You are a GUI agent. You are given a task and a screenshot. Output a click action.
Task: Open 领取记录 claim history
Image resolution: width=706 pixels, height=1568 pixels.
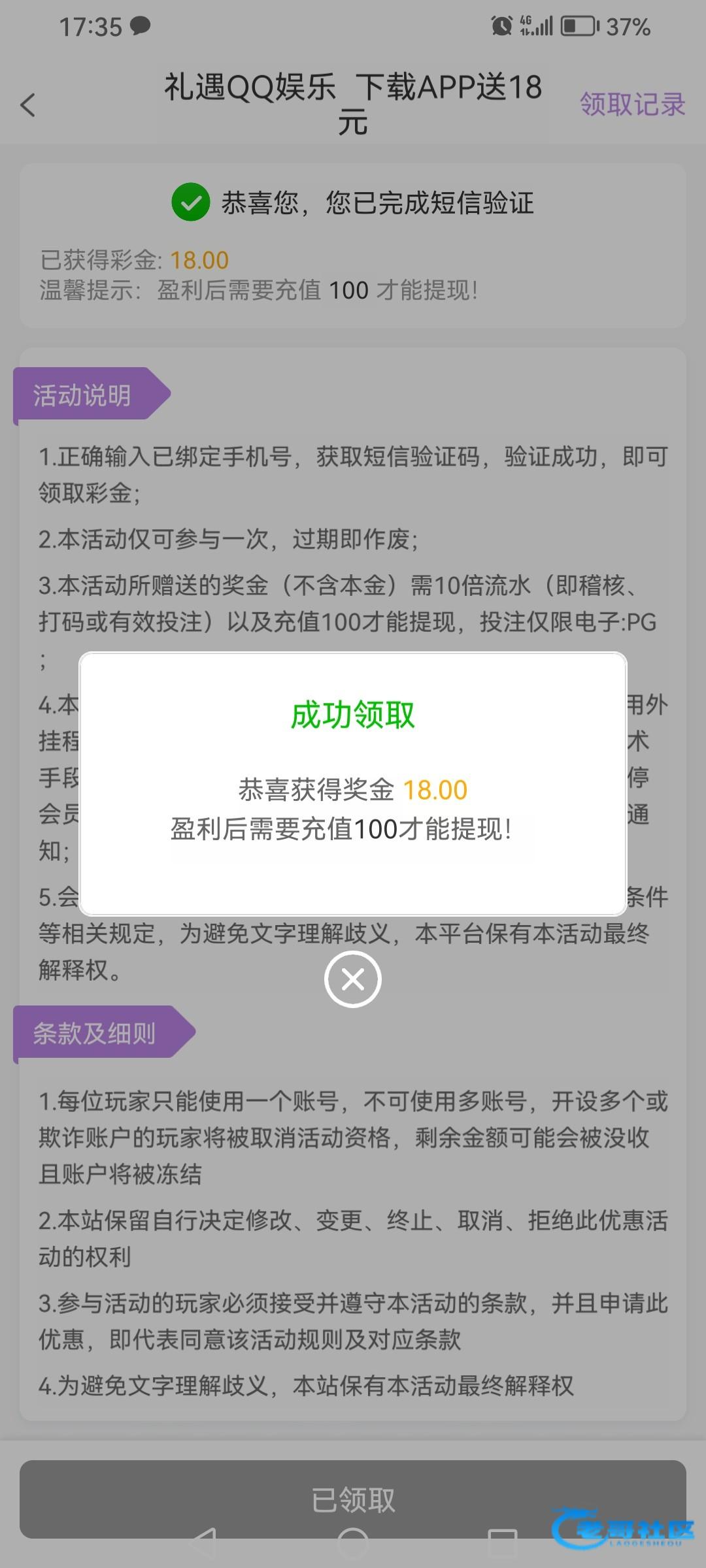tap(631, 105)
